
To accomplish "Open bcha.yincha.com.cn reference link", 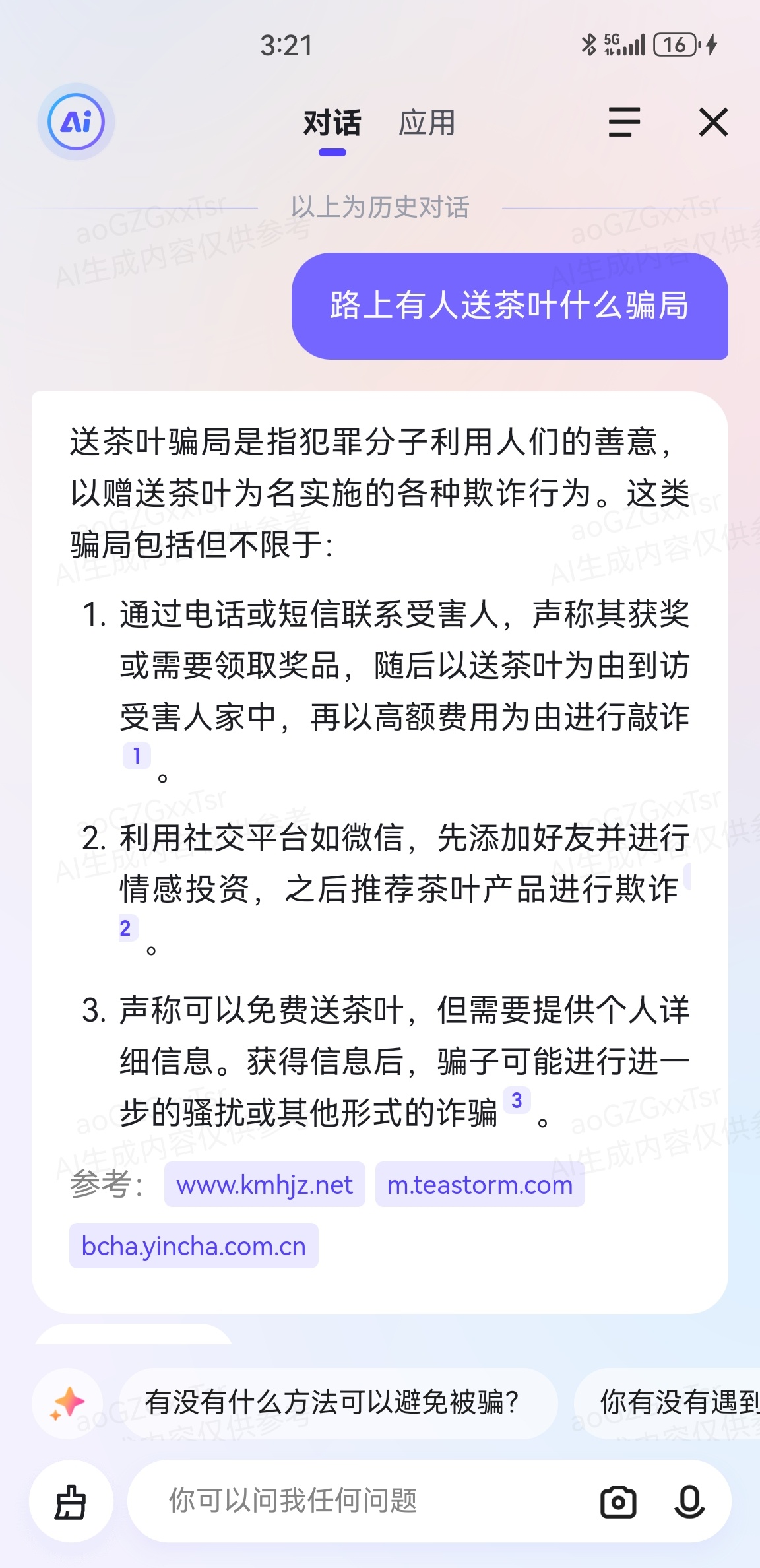I will tap(194, 1246).
